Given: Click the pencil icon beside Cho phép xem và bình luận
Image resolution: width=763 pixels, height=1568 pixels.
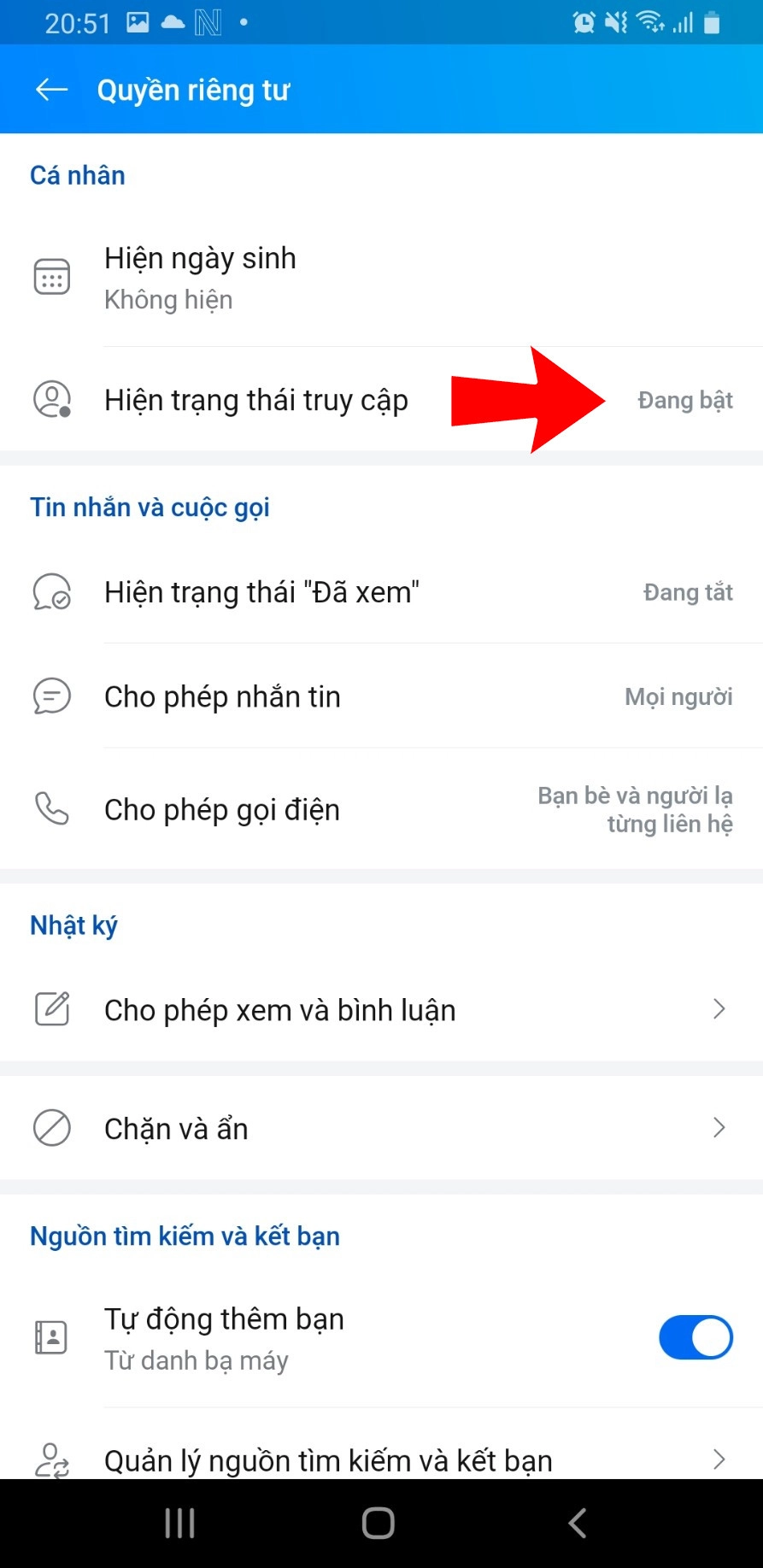Looking at the screenshot, I should 51,1009.
